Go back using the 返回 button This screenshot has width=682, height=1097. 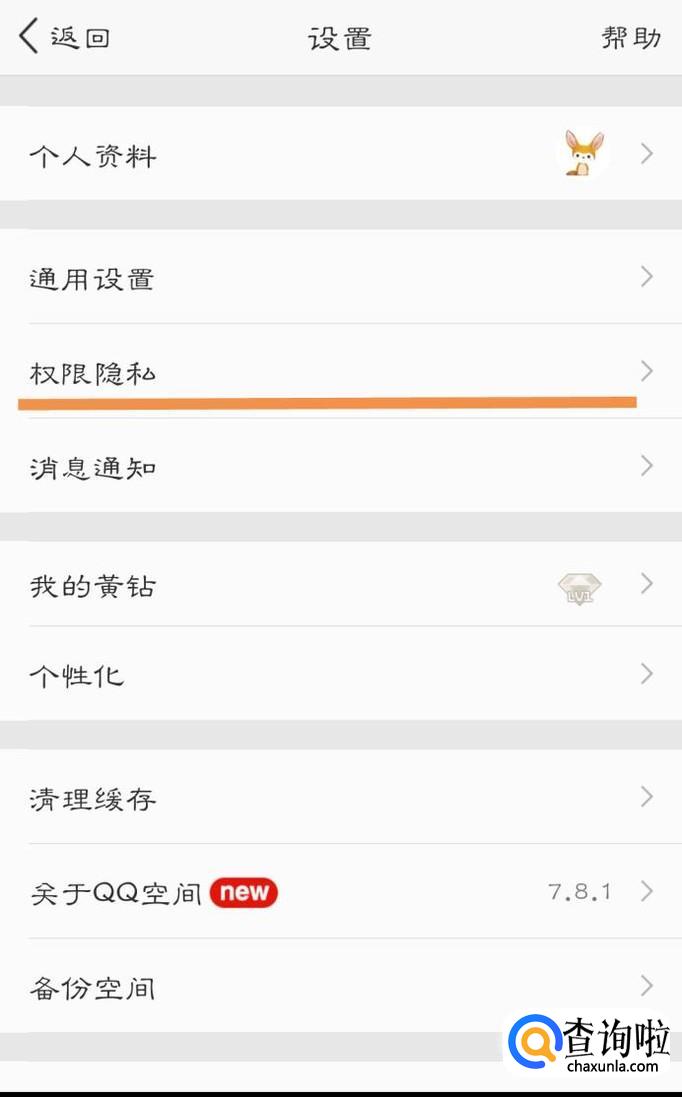point(64,38)
